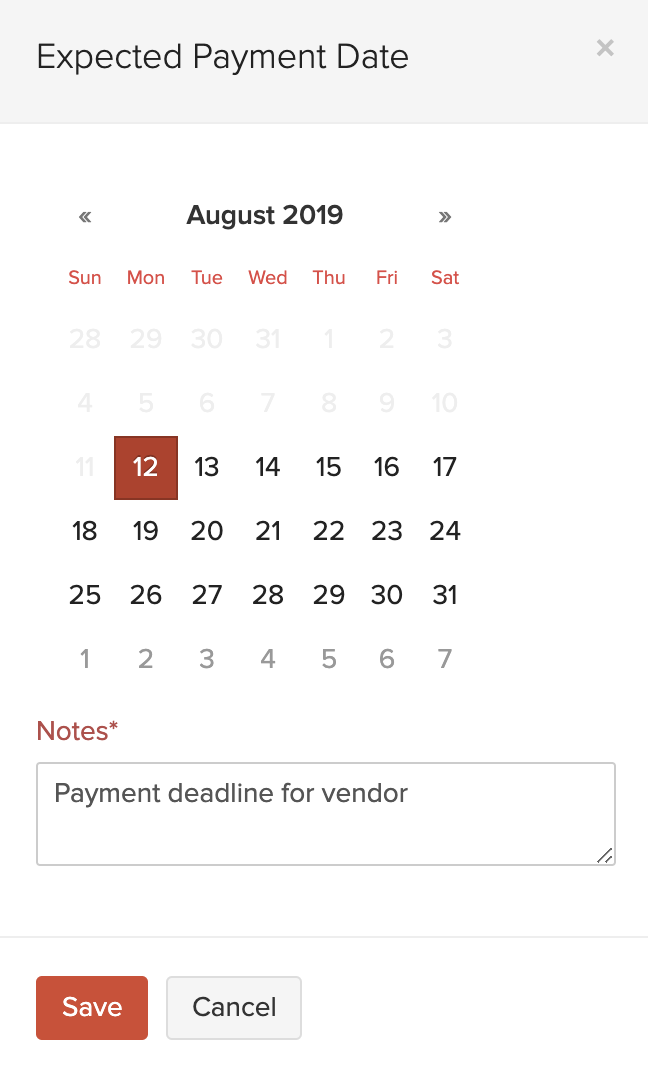Viewport: 648px width, 1068px height.
Task: Save the expected payment date
Action: click(92, 1007)
